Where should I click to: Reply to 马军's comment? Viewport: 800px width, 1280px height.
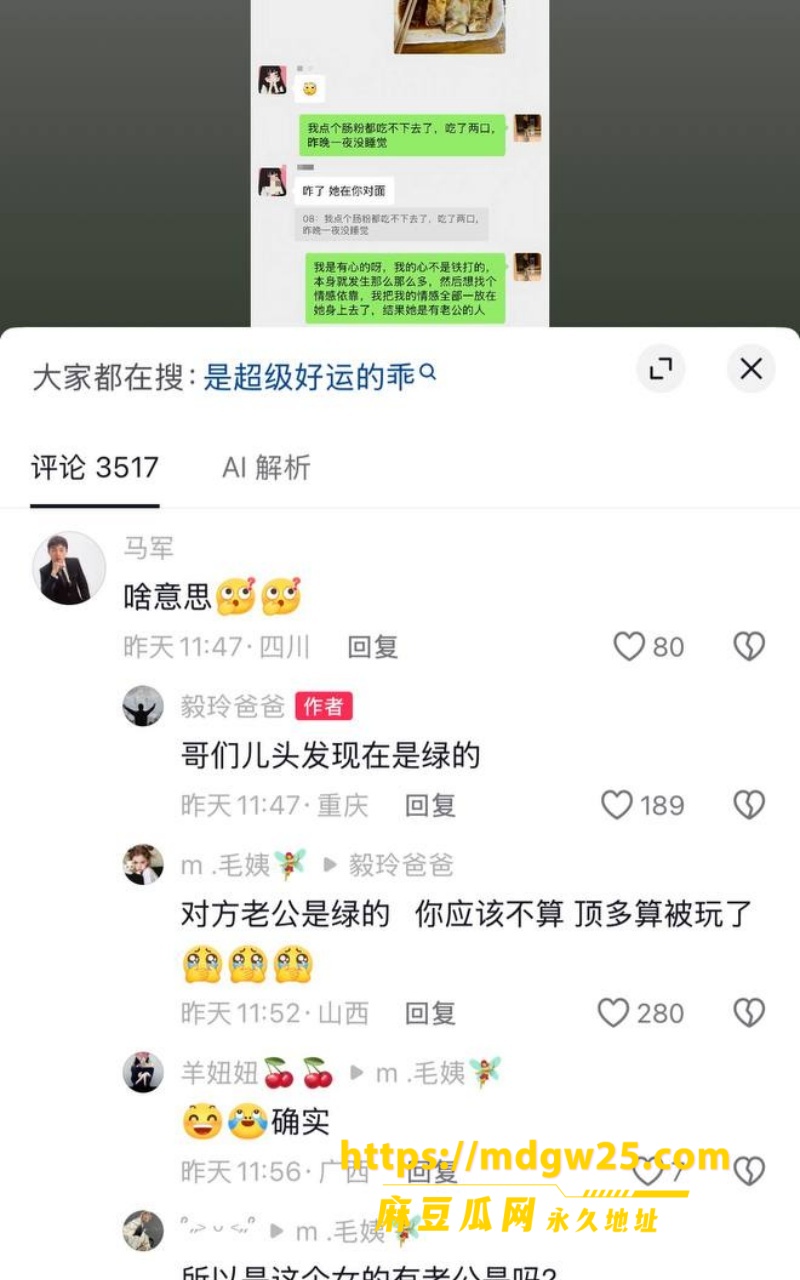[373, 647]
